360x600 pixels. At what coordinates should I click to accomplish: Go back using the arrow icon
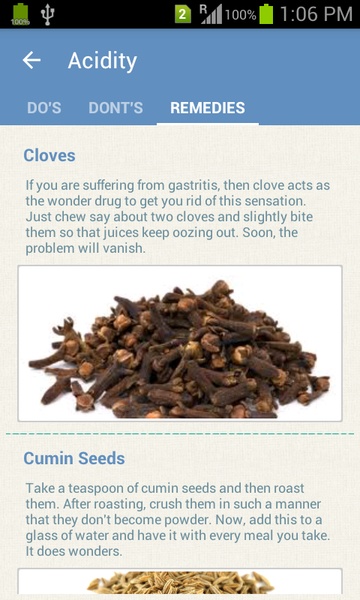pos(31,60)
